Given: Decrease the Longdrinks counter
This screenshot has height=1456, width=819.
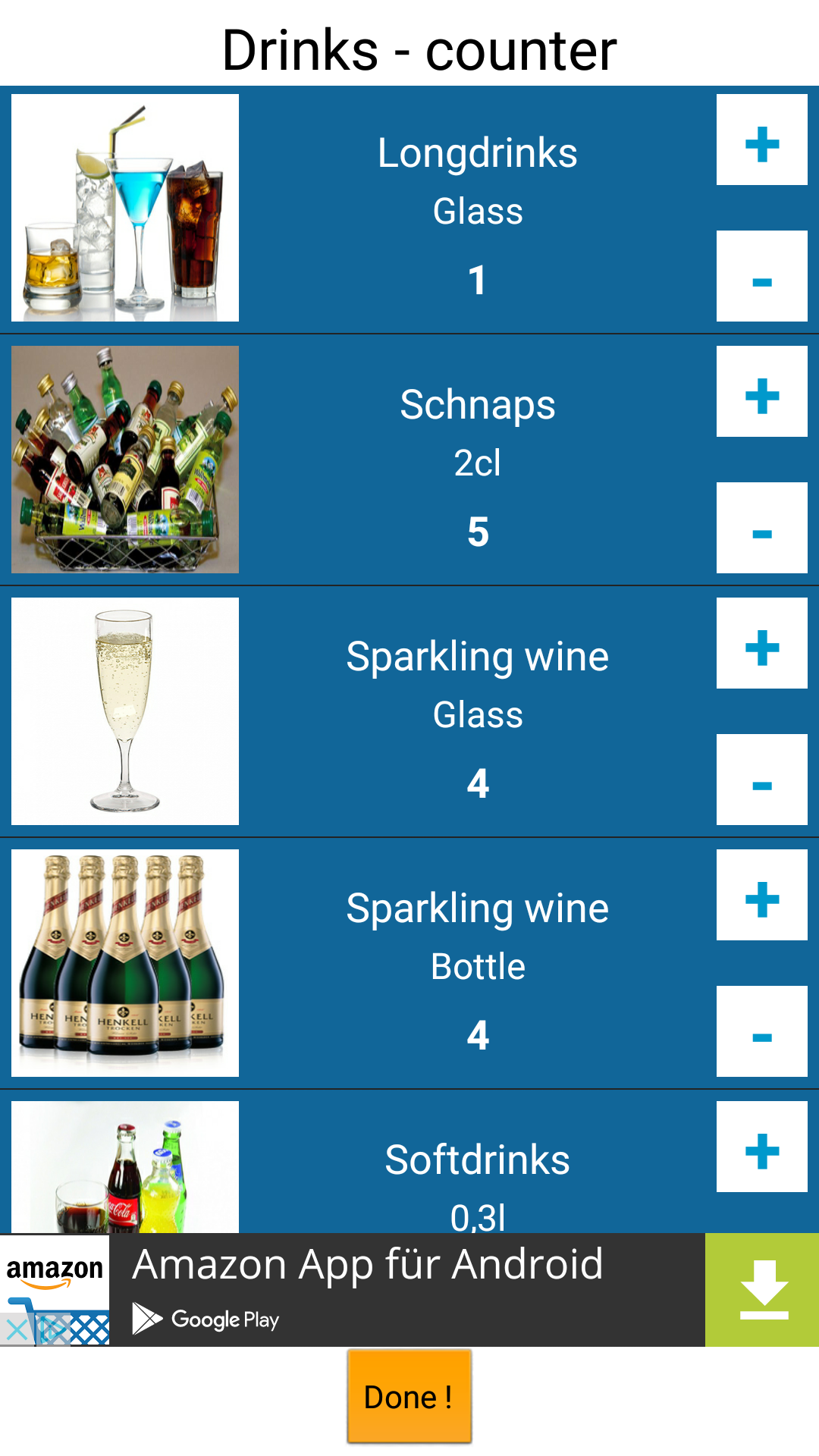Looking at the screenshot, I should [761, 275].
